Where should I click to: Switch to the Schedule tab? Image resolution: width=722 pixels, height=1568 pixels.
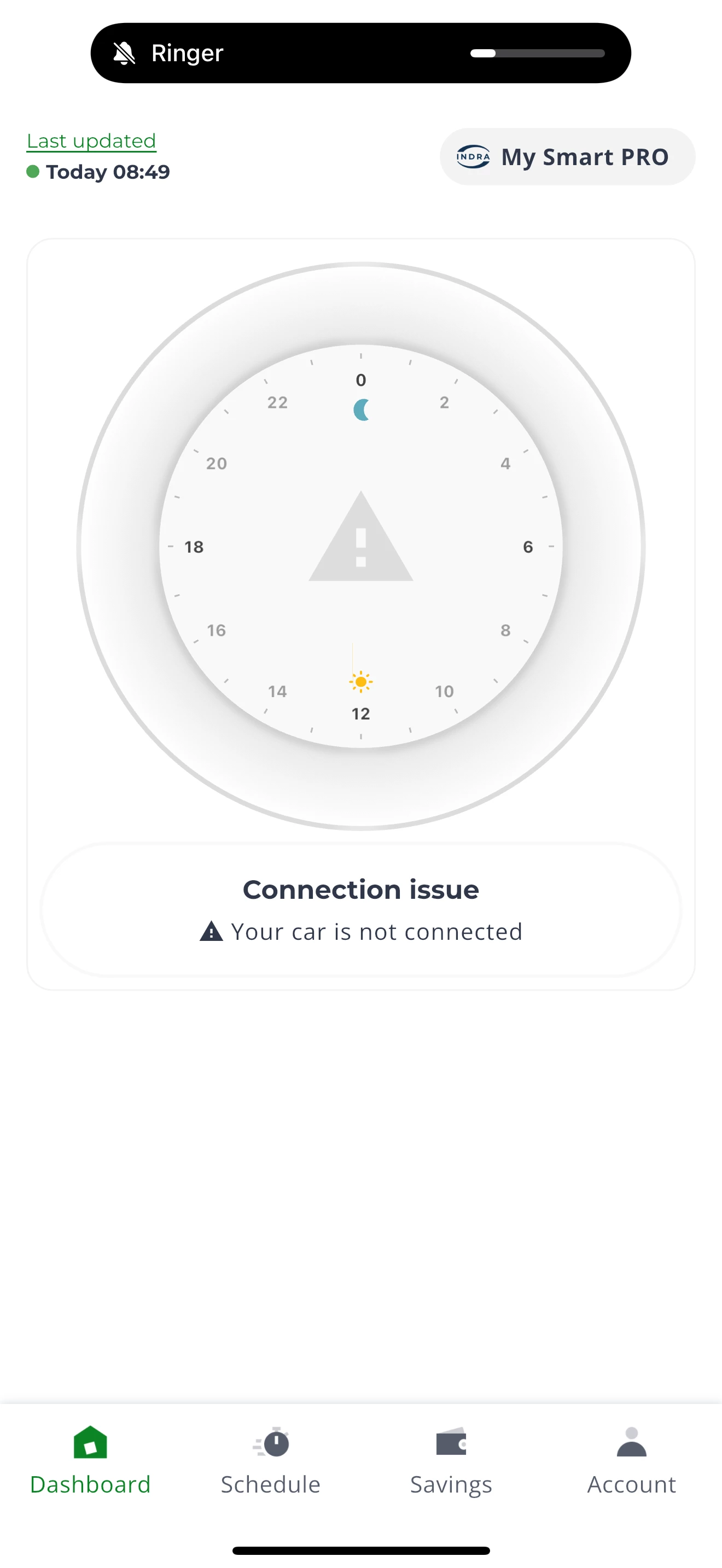point(270,1461)
